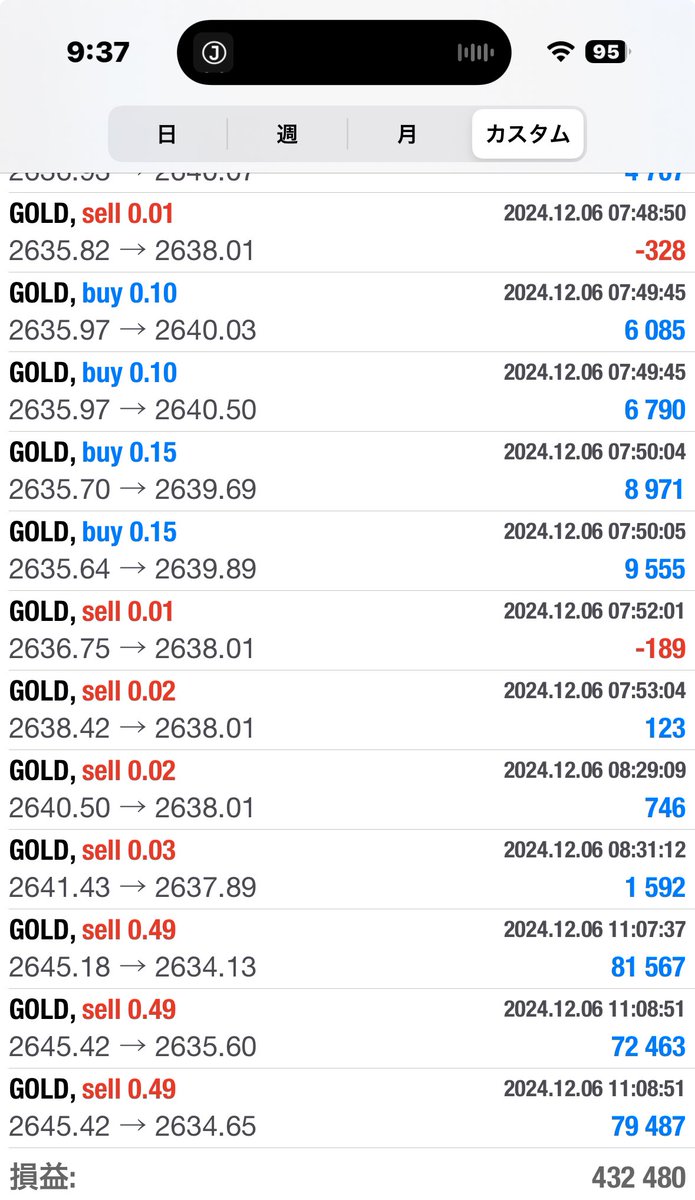Viewport: 695px width, 1200px height.
Task: Expand the GOLD sell 0.49 trade at 11:07:37
Action: pos(347,948)
